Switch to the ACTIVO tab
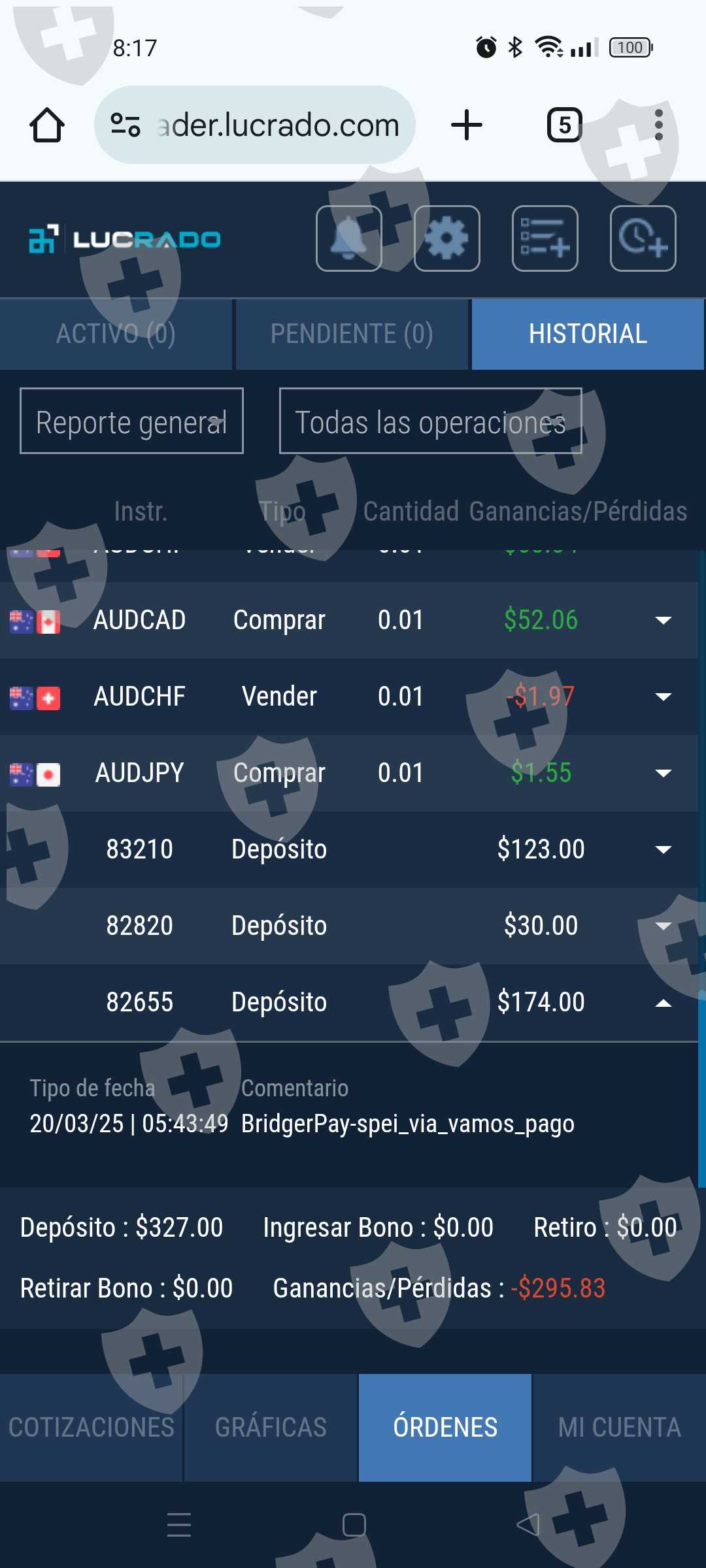Screen dimensions: 706x1568 coord(116,334)
